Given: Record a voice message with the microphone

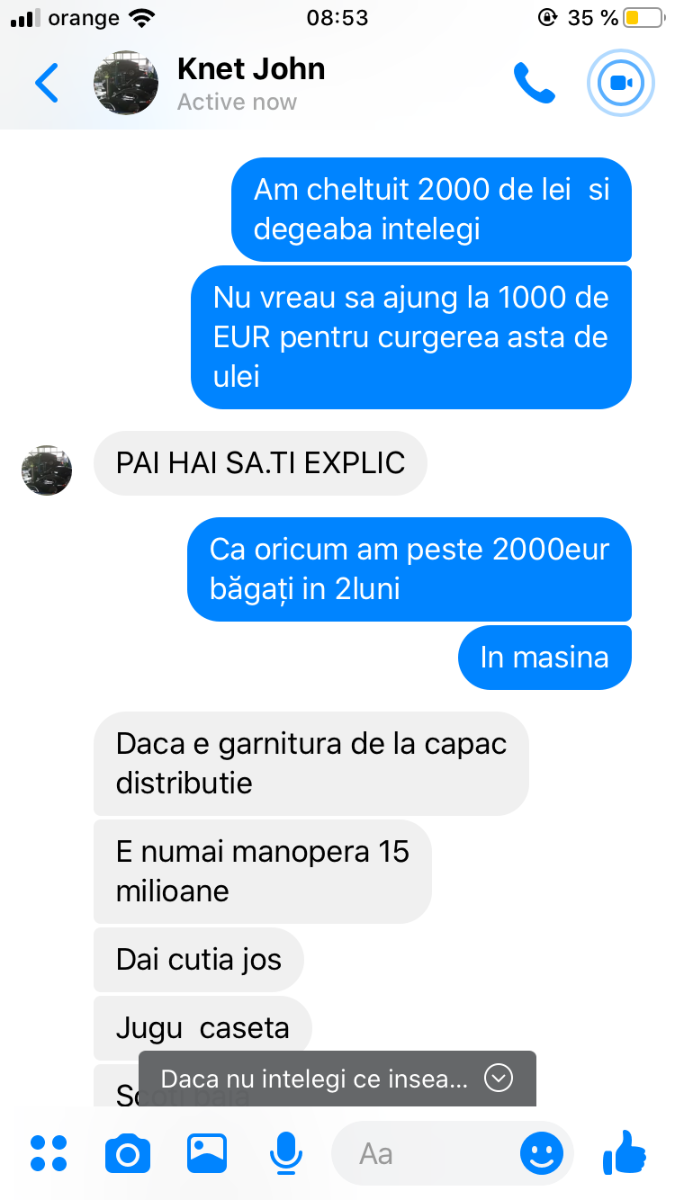Looking at the screenshot, I should pos(286,1153).
